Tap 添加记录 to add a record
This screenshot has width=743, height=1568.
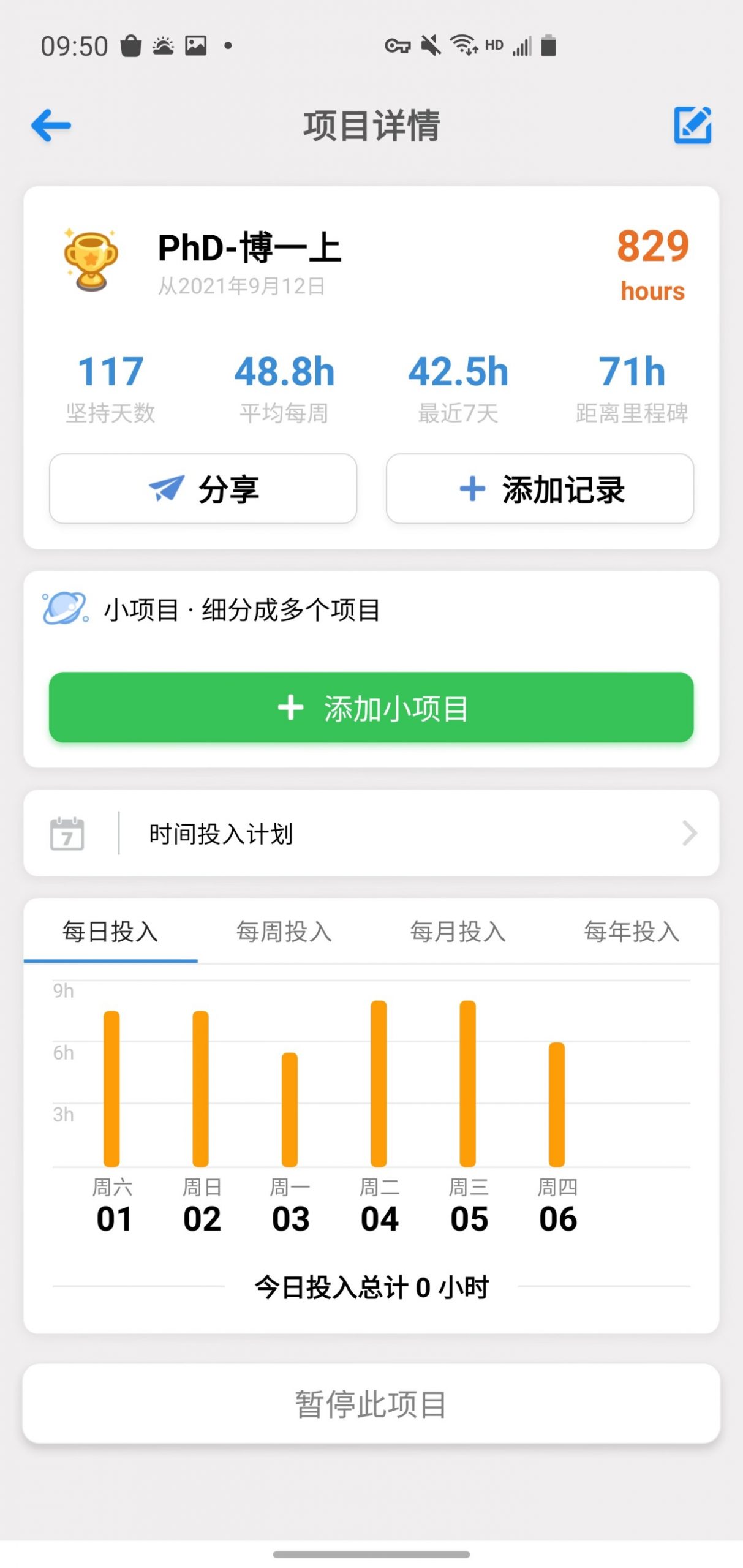540,489
